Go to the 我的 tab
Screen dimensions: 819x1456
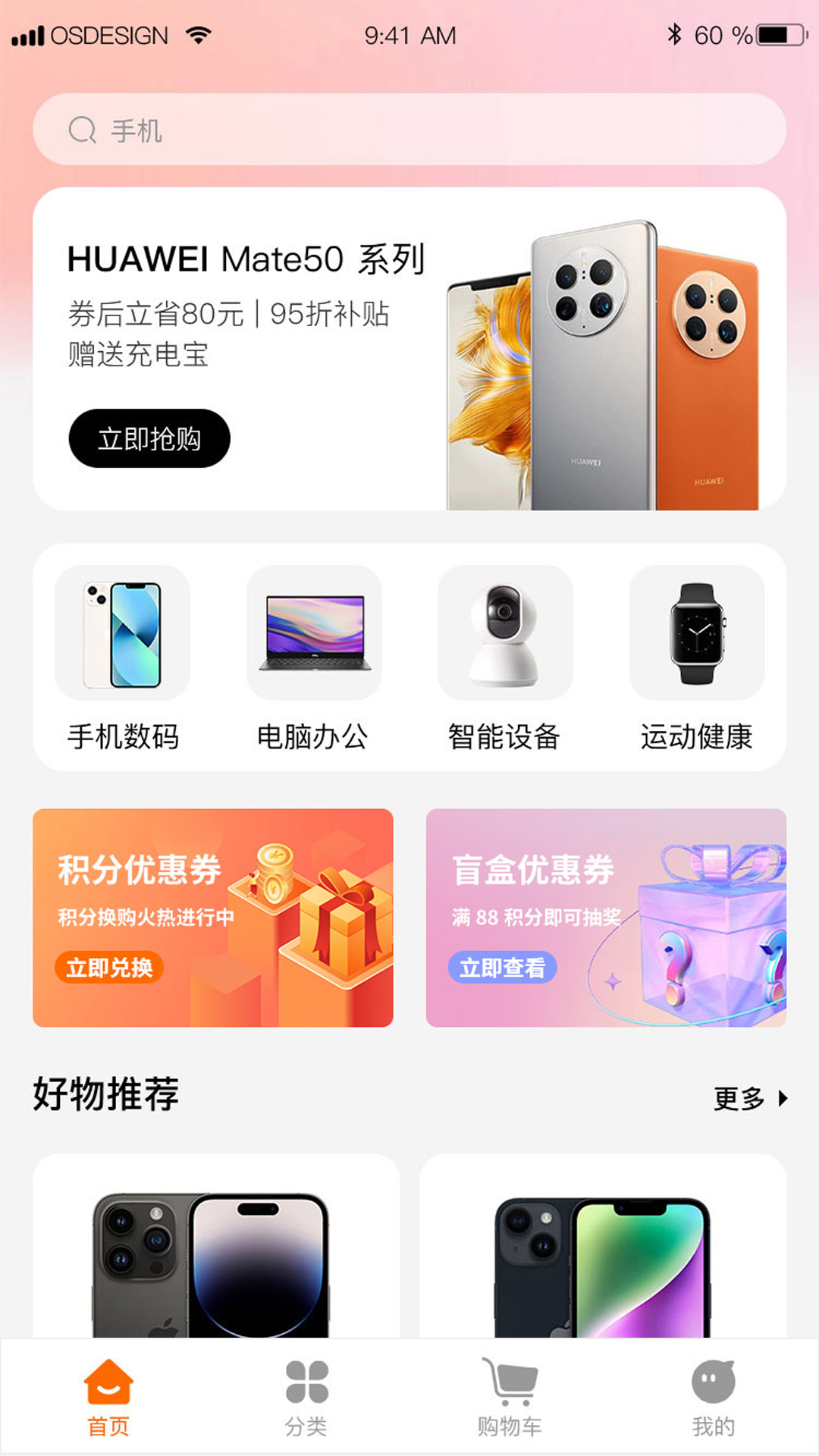click(713, 1397)
